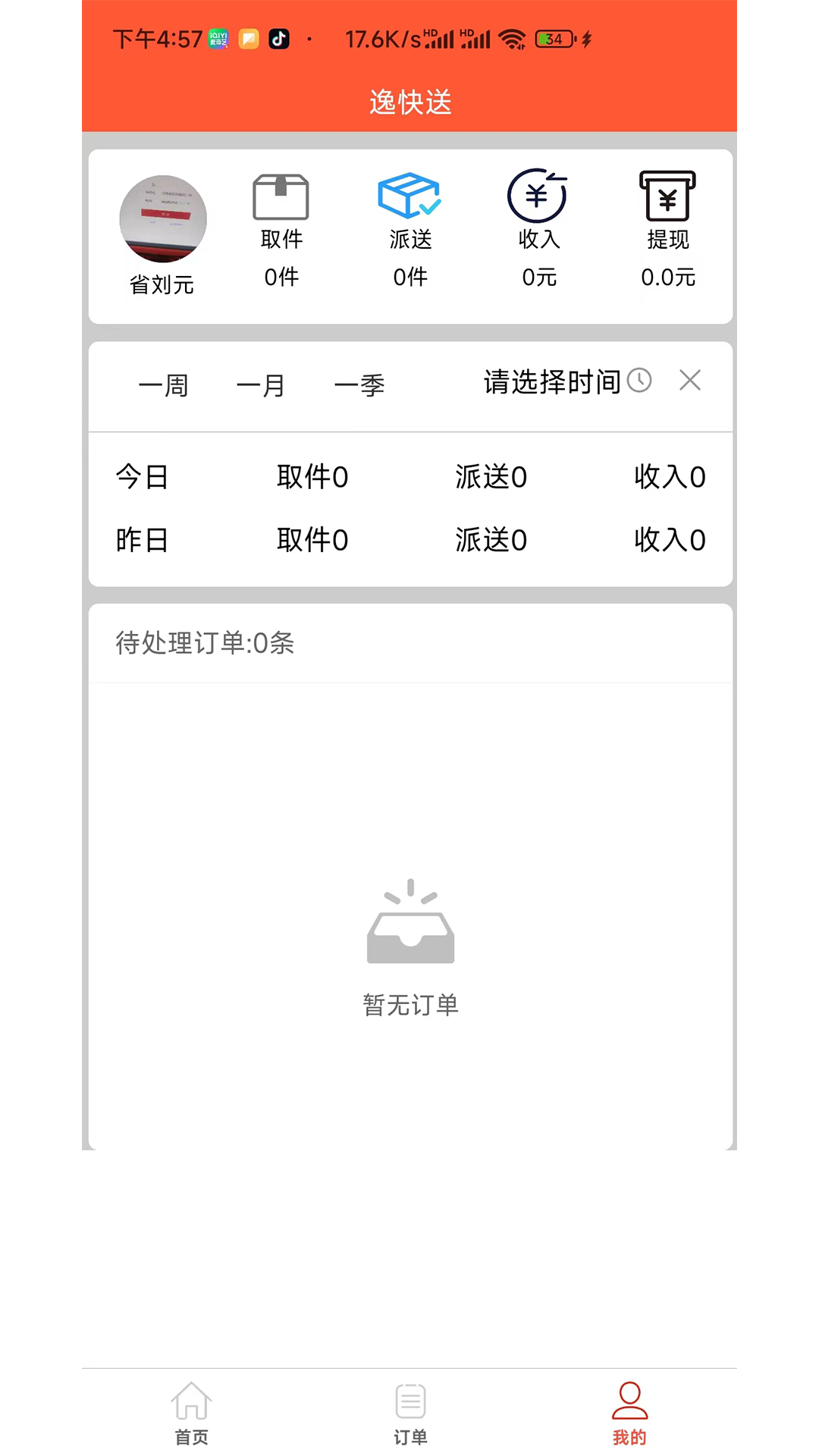Clear the selected time with the X
Image resolution: width=819 pixels, height=1456 pixels.
pyautogui.click(x=690, y=380)
